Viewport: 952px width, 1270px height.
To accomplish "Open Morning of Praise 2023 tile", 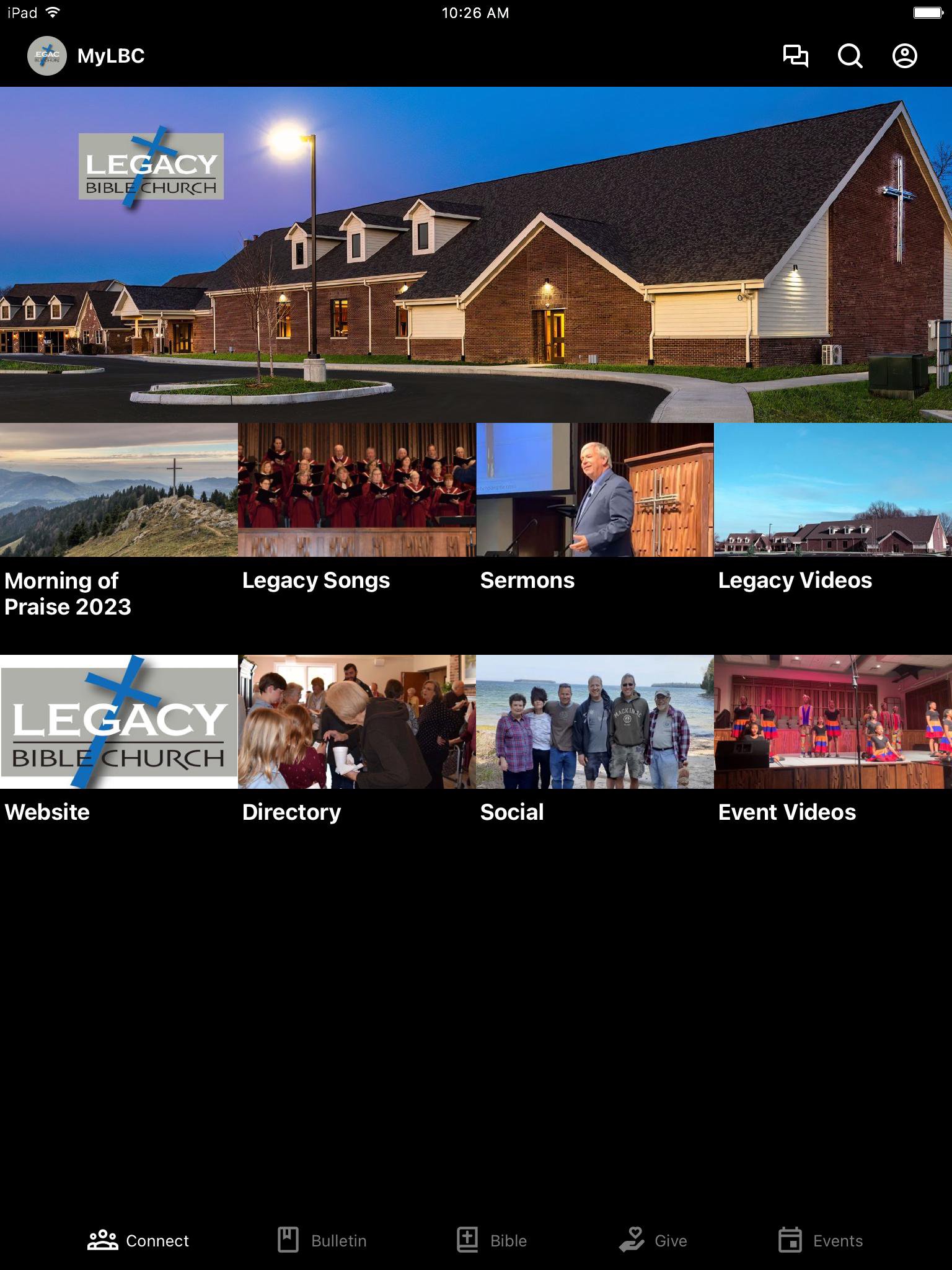I will pos(118,491).
